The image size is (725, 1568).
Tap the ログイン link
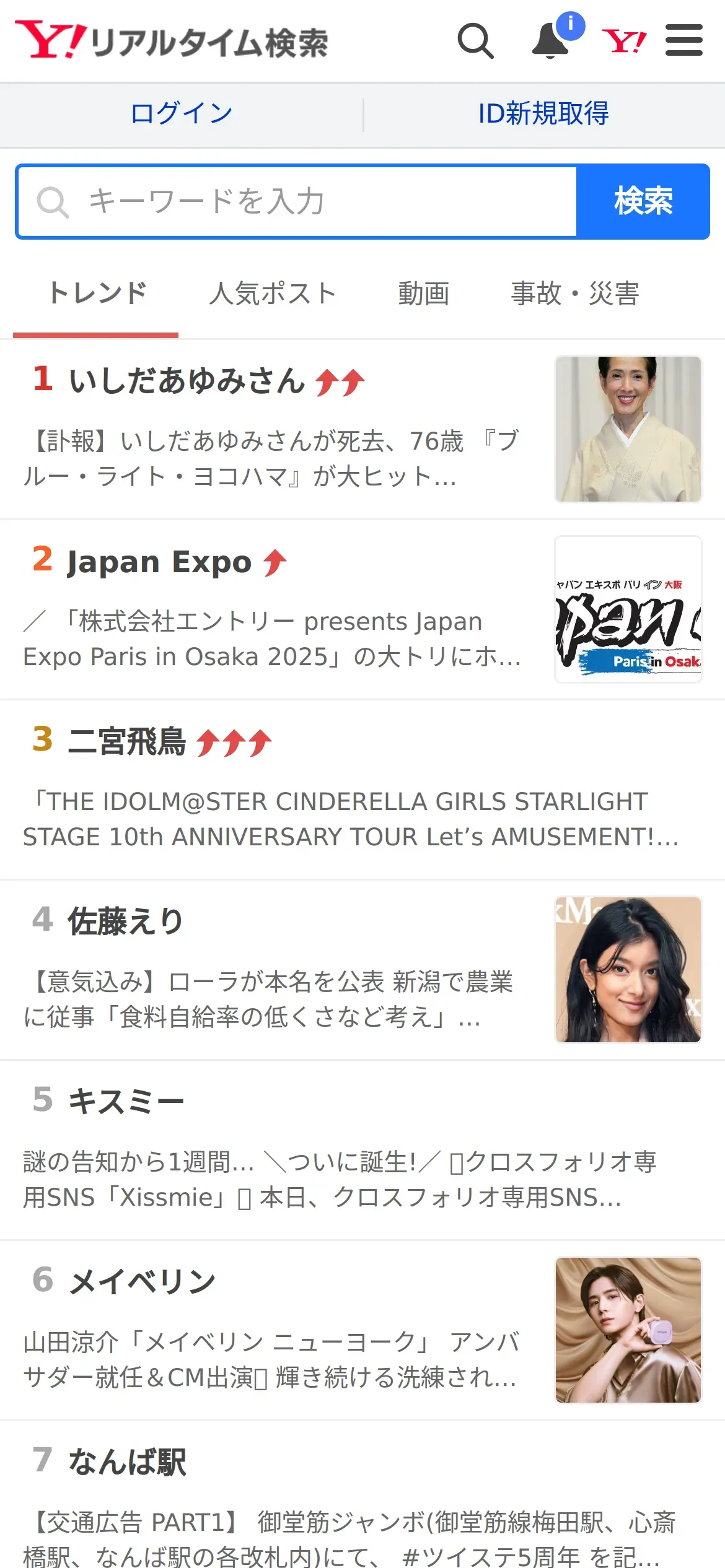[x=182, y=114]
